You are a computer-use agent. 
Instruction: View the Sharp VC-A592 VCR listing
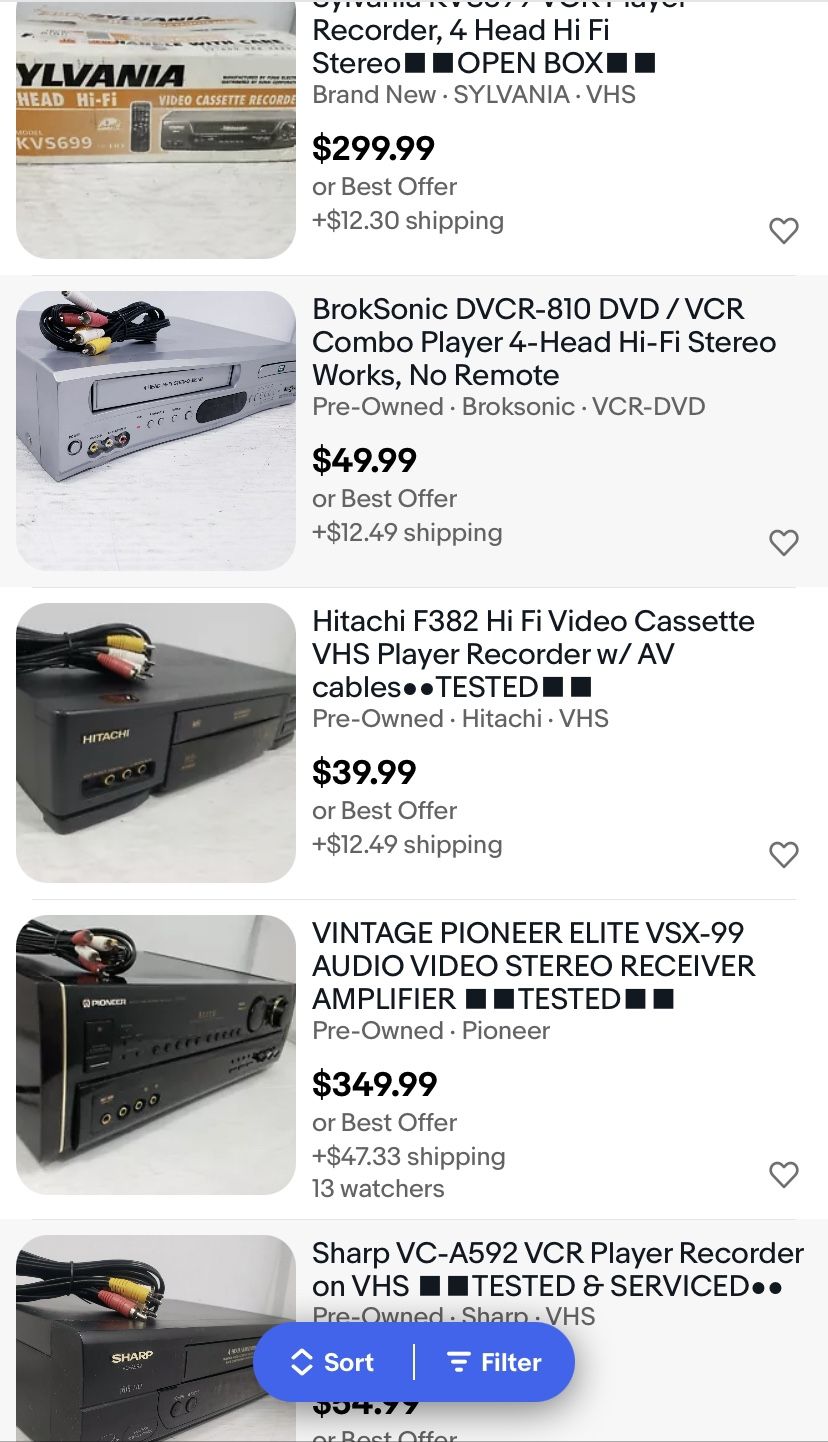pos(556,1268)
